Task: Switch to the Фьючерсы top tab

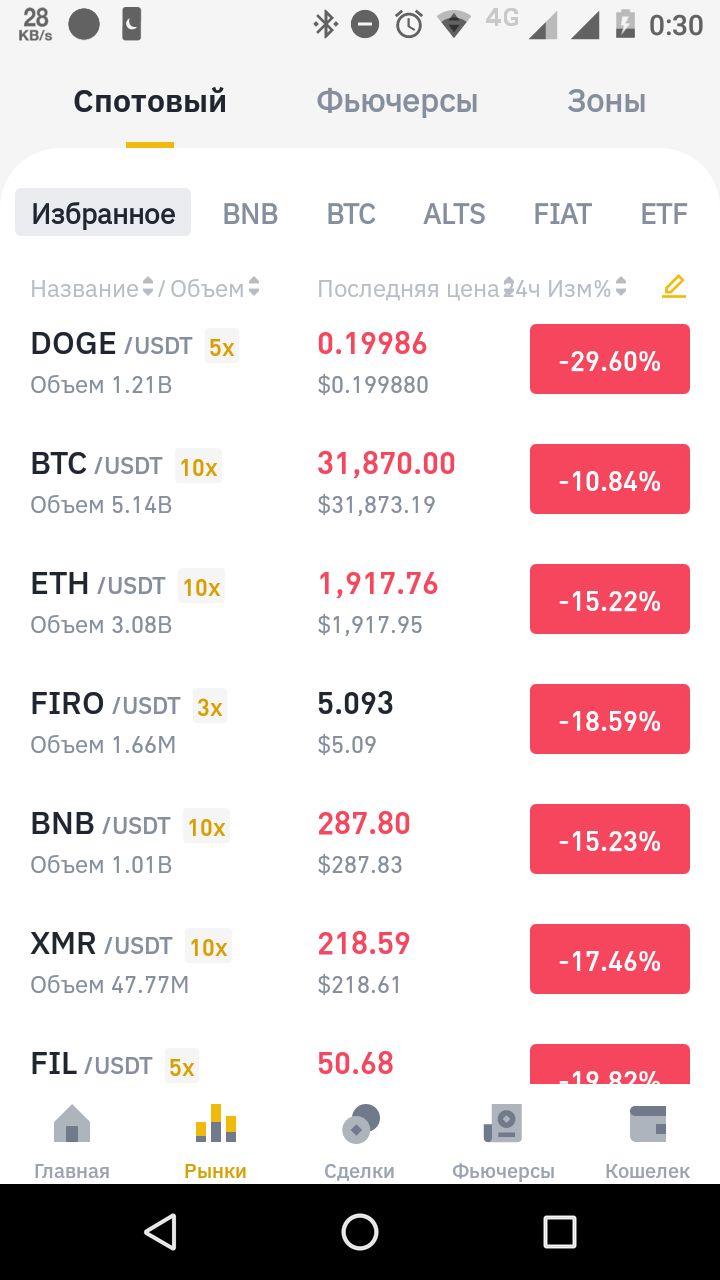Action: 397,101
